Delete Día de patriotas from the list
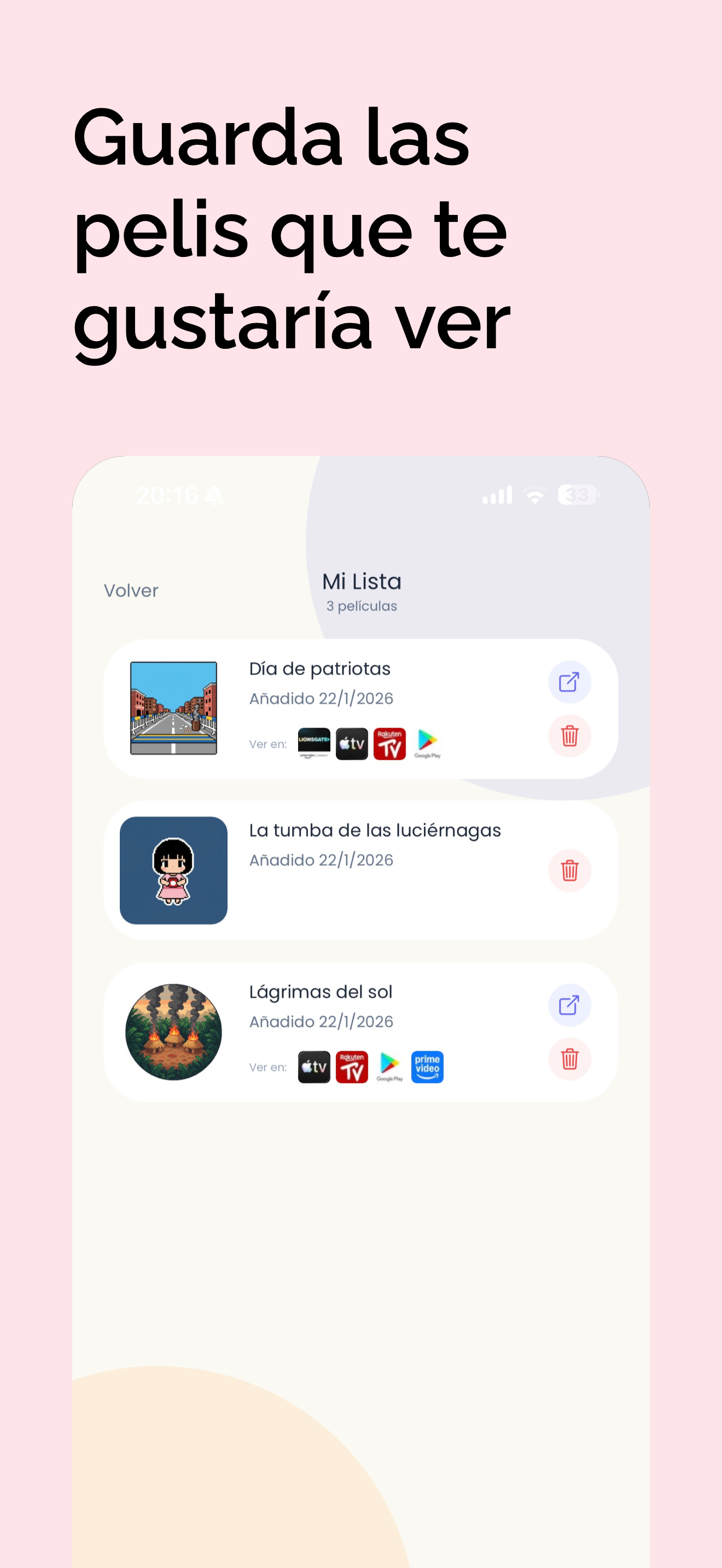722x1568 pixels. tap(569, 736)
